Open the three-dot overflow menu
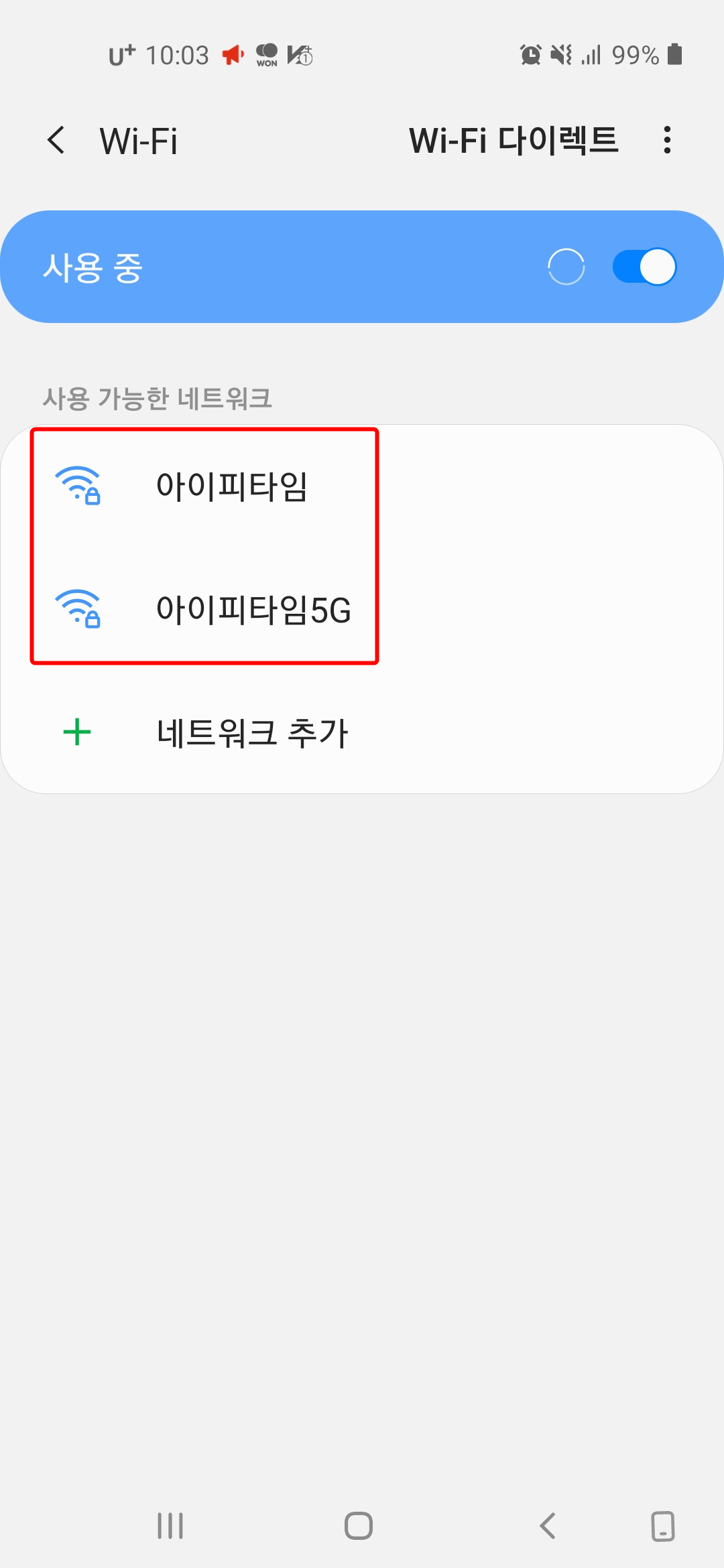Screen dimensions: 724x1568 [x=667, y=141]
